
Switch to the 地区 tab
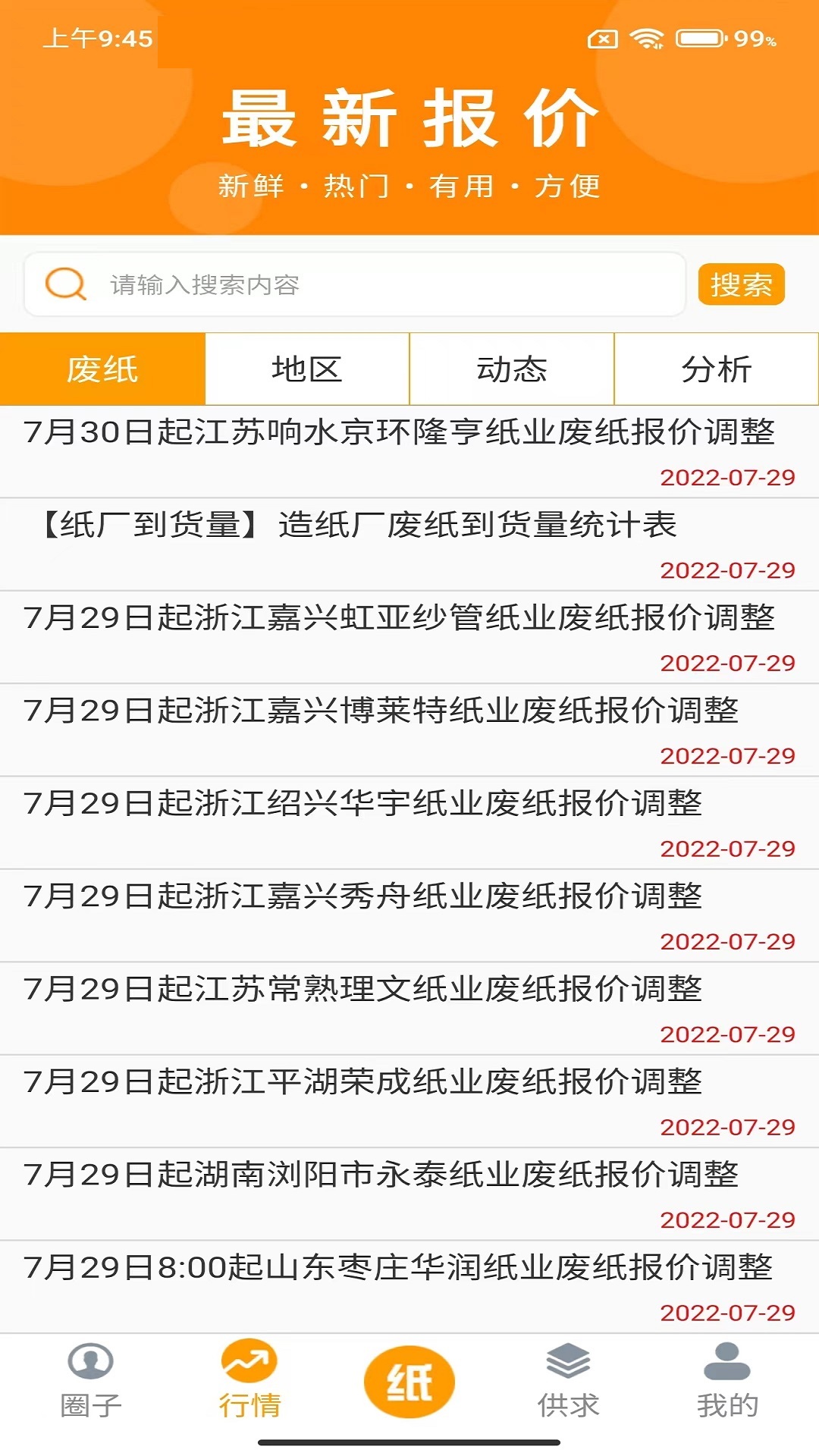tap(307, 369)
